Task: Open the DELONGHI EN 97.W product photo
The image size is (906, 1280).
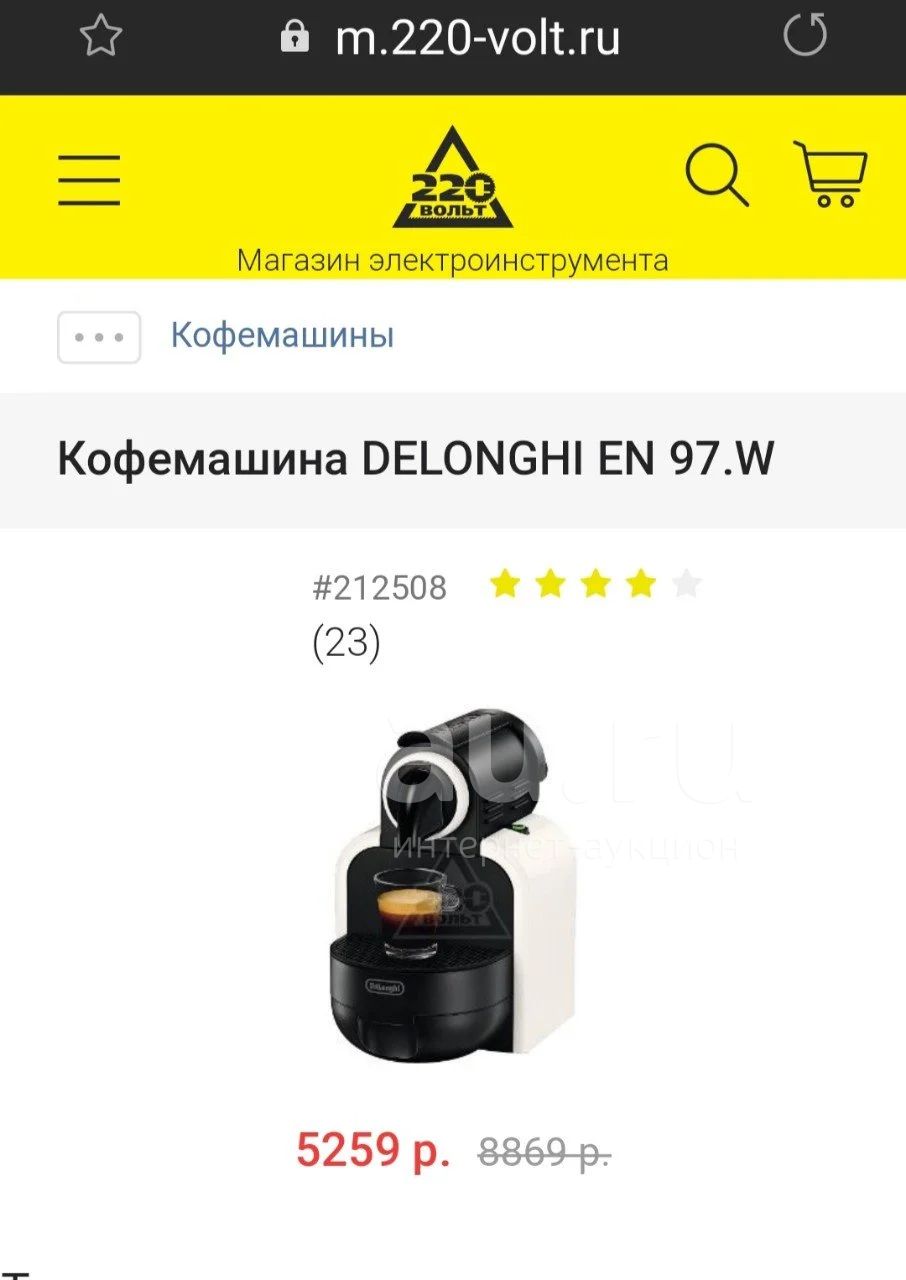Action: tap(452, 885)
